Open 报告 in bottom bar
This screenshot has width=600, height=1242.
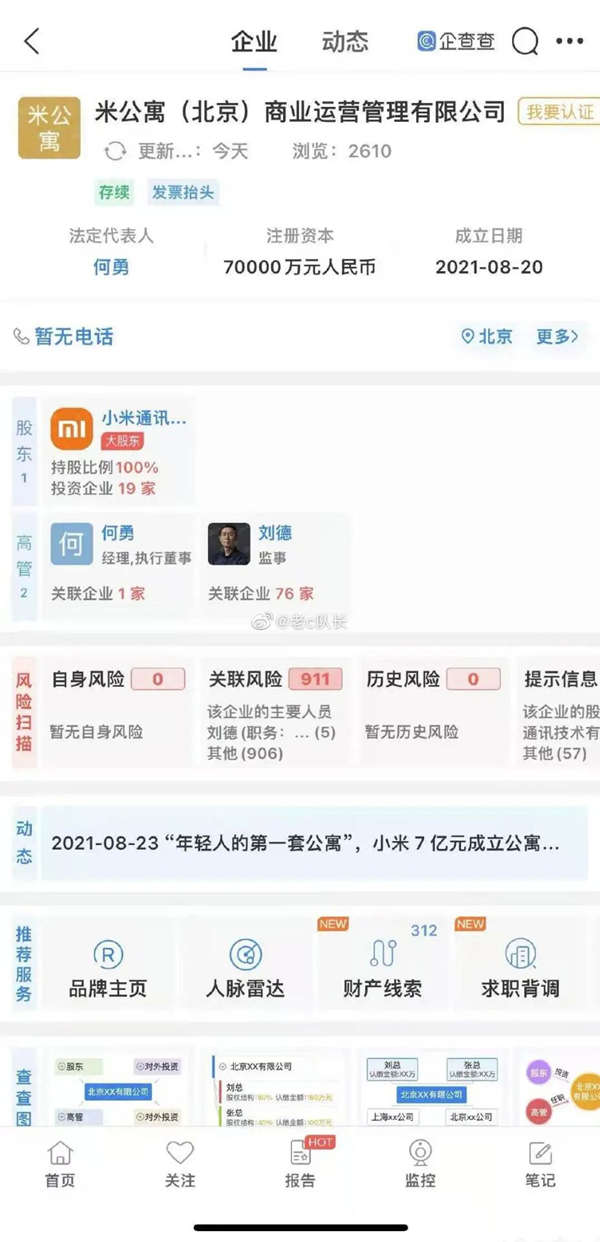click(x=300, y=1165)
